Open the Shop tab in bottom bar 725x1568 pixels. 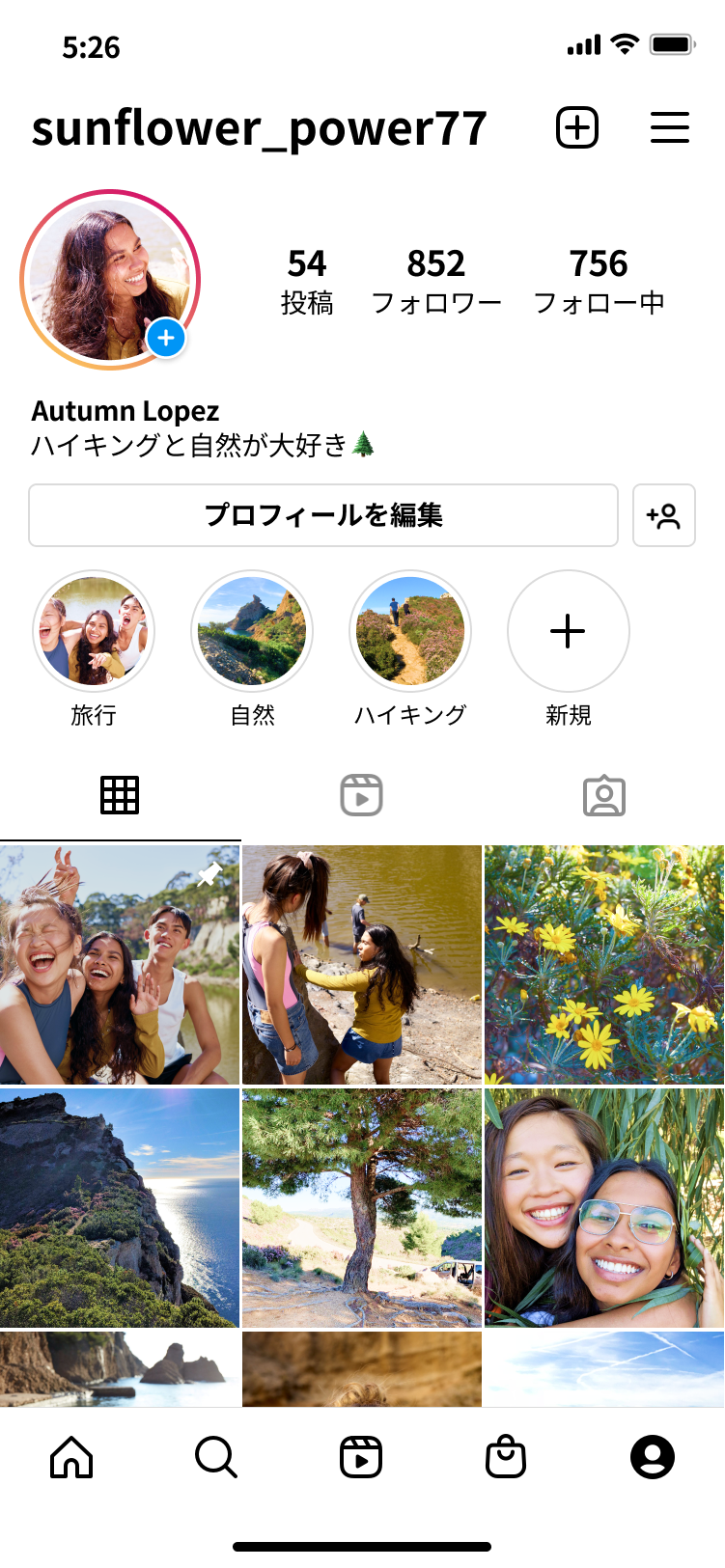(x=506, y=1457)
